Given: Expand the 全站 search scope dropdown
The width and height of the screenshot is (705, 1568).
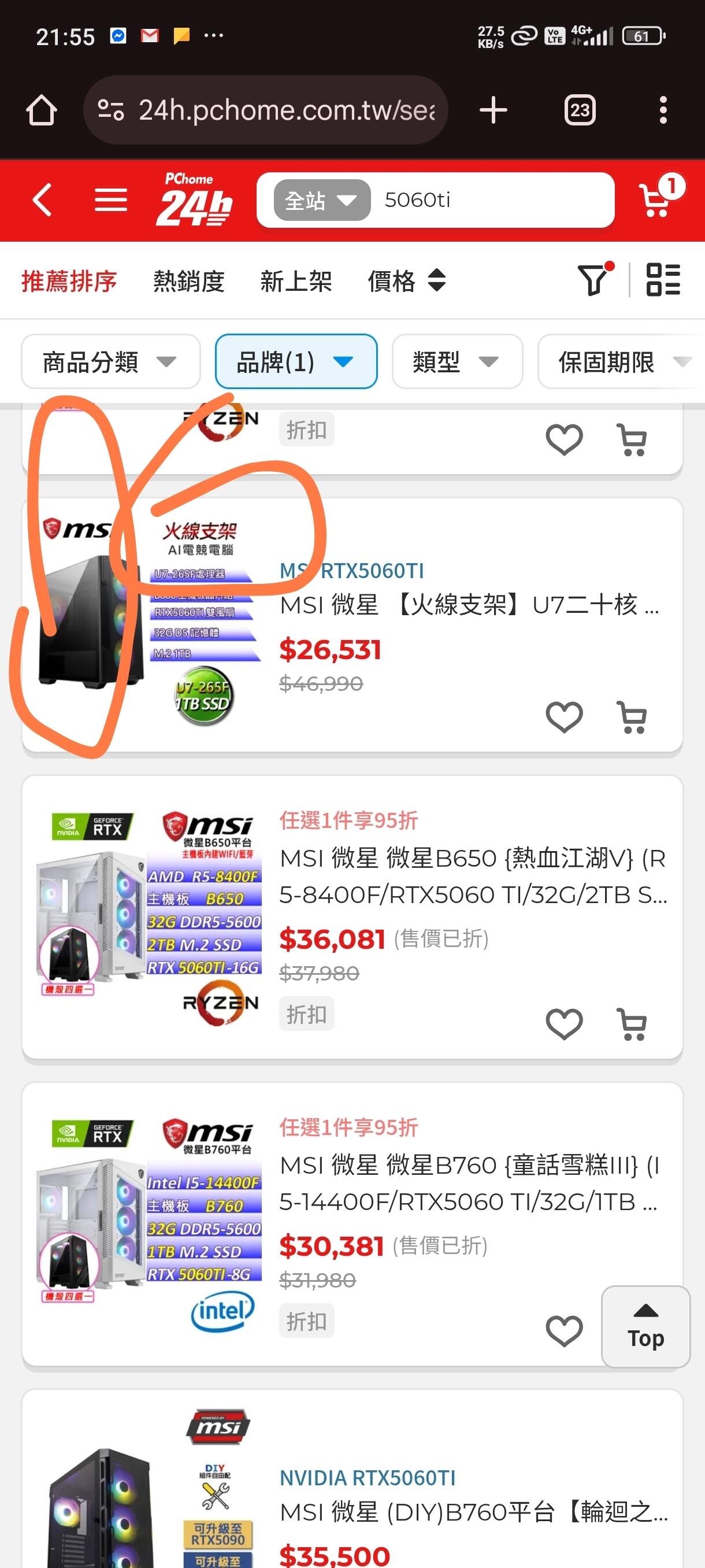Looking at the screenshot, I should point(322,200).
